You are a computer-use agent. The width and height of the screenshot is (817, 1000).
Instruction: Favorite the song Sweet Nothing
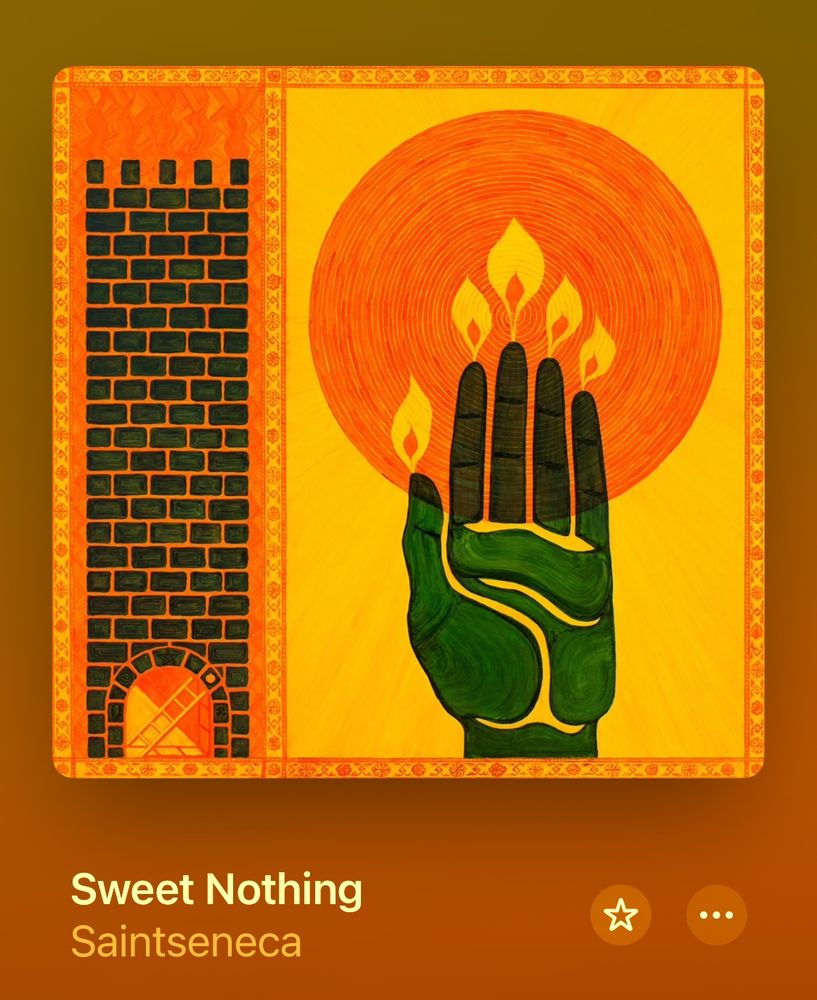click(620, 915)
